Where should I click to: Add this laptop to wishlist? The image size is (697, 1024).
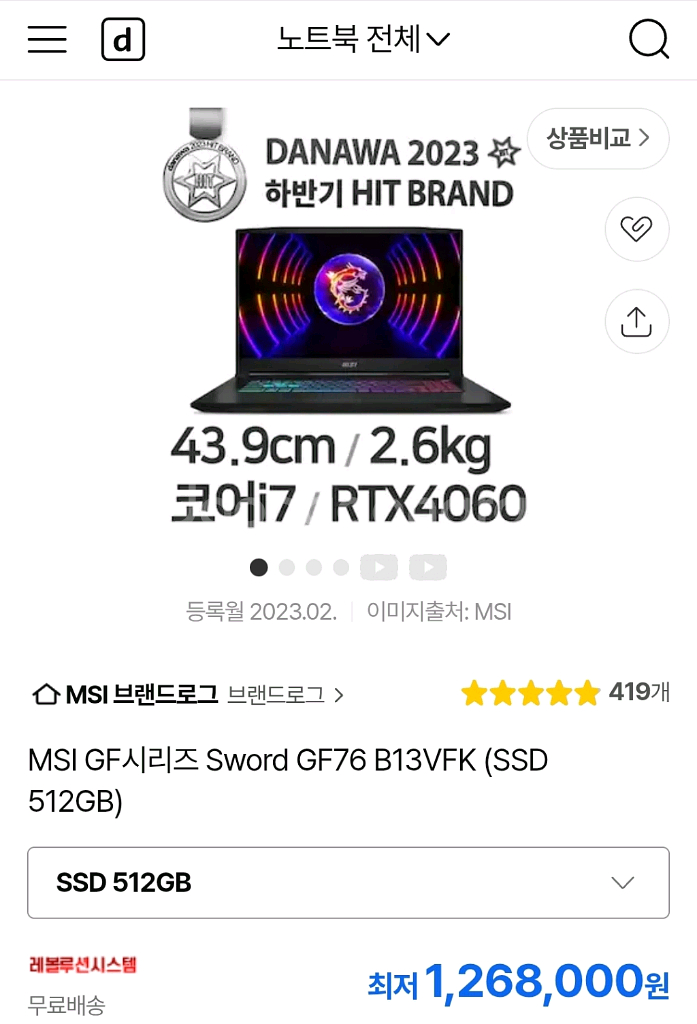637,229
